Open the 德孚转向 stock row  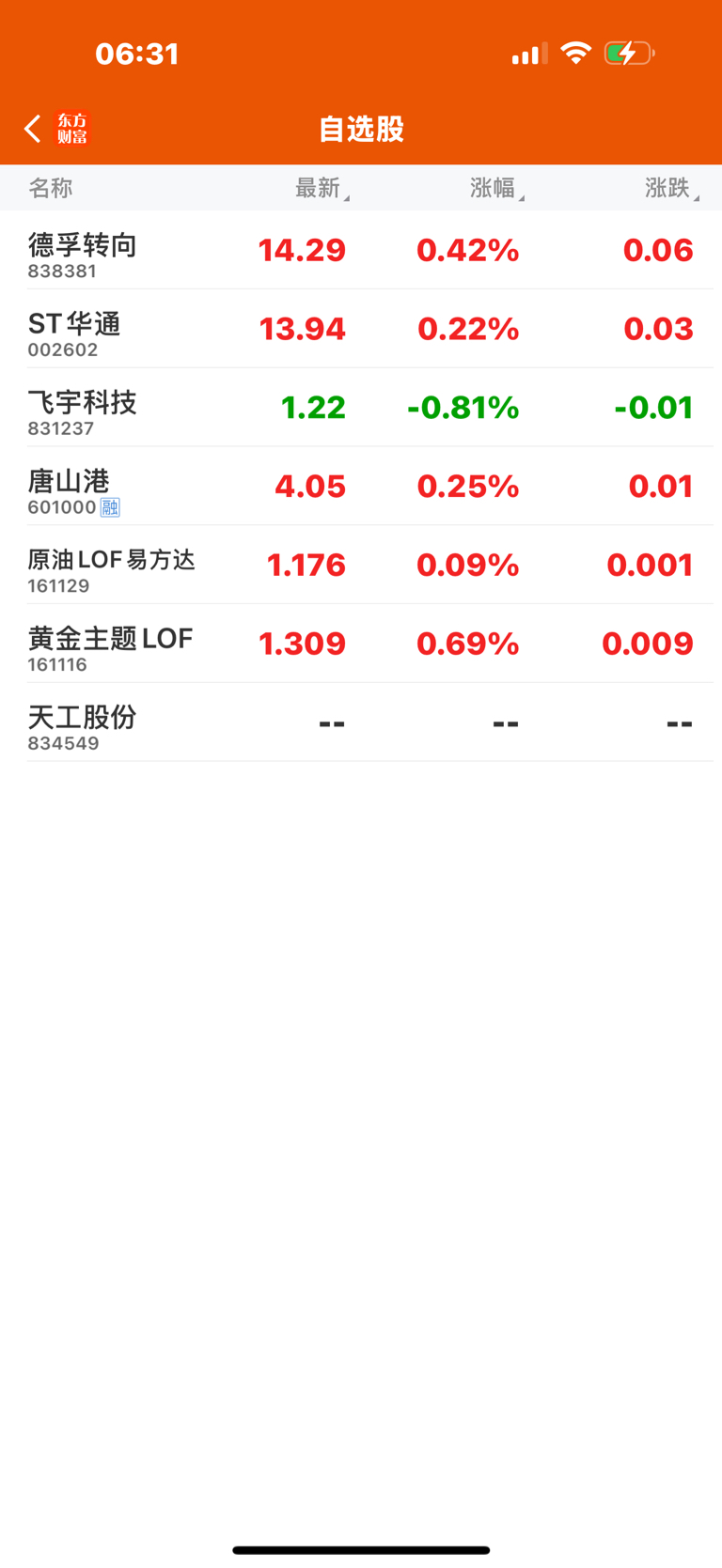(361, 250)
